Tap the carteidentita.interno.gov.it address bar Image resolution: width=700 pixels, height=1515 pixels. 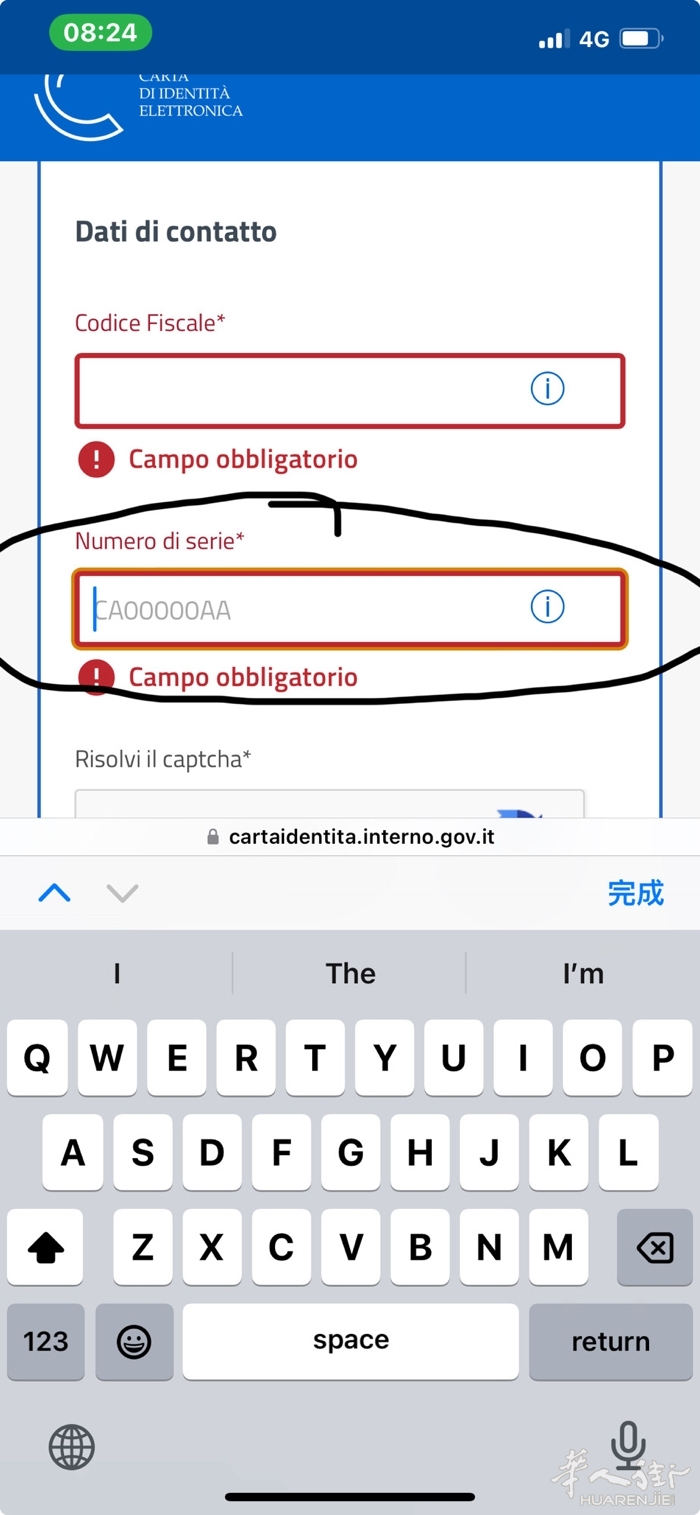(x=350, y=837)
